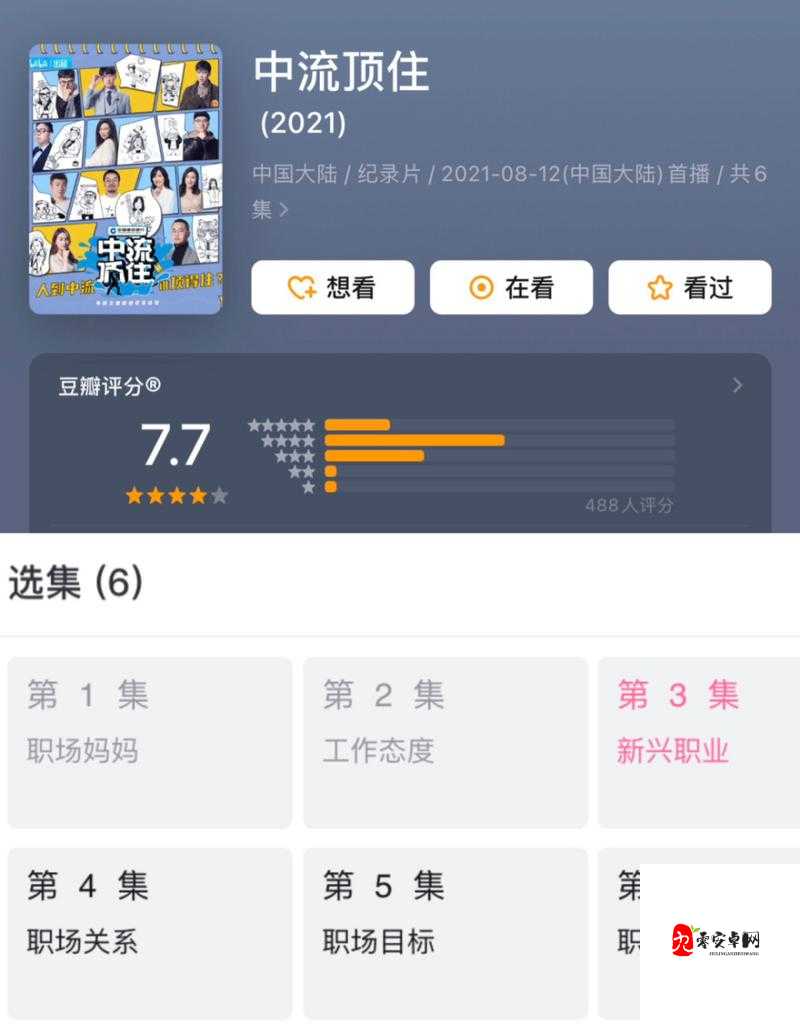800x1024 pixels.
Task: Click the two-star rating row icon
Action: 303,472
